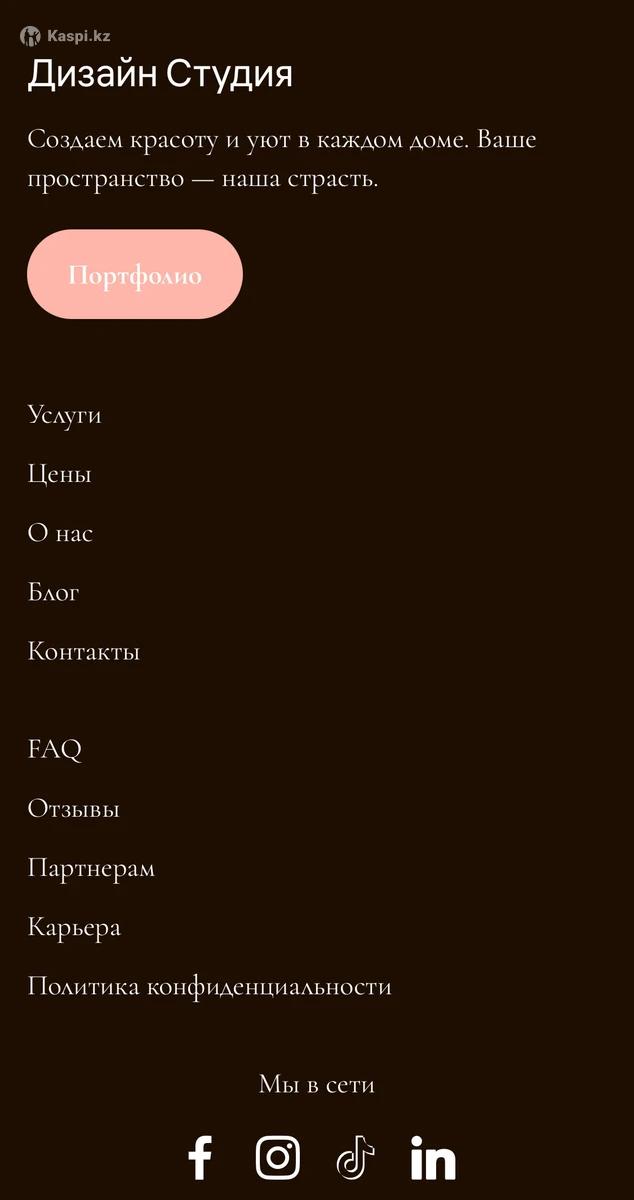
Task: Open the Блог section
Action: pos(54,592)
